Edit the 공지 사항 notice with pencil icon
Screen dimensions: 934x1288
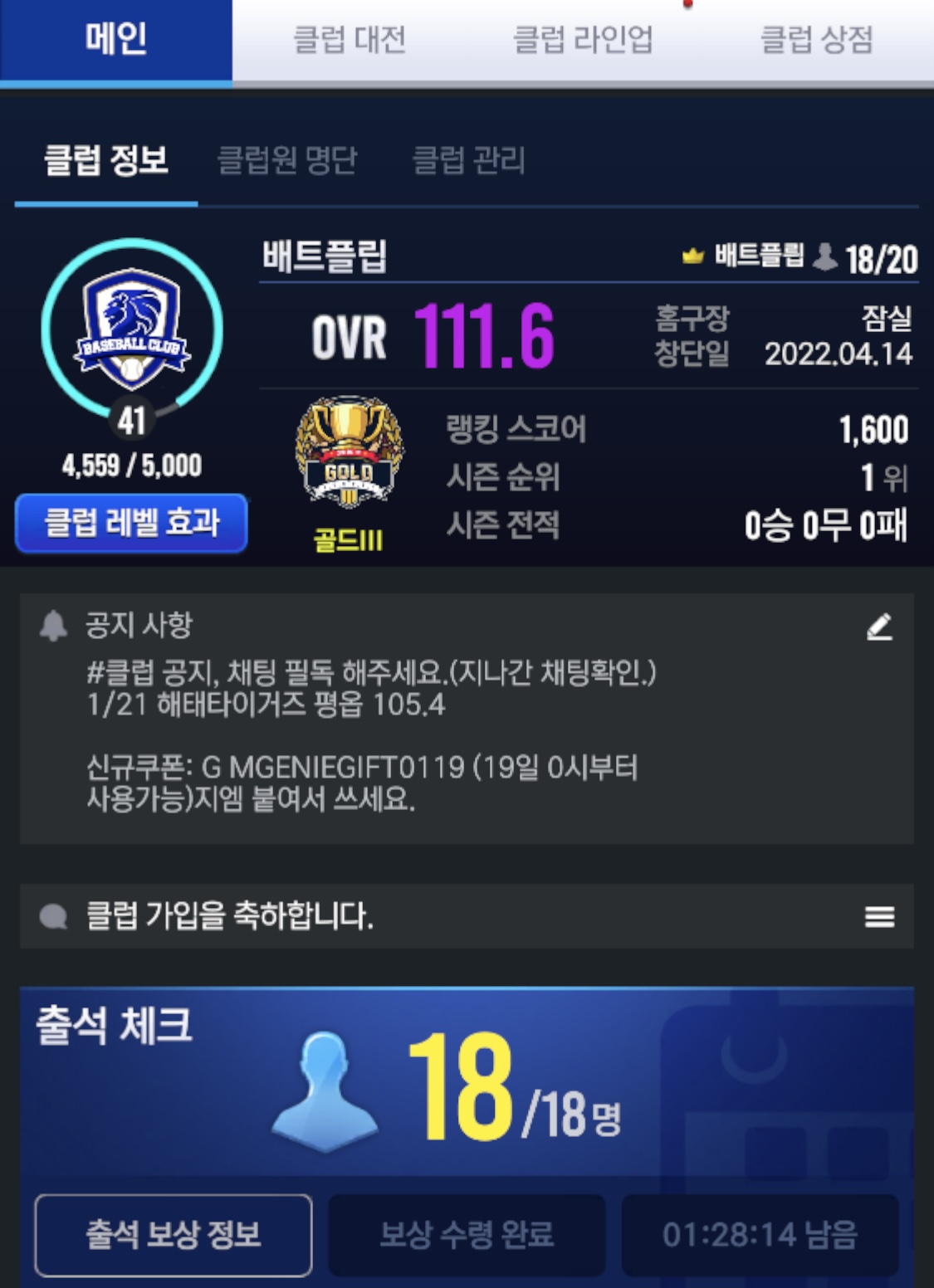879,627
